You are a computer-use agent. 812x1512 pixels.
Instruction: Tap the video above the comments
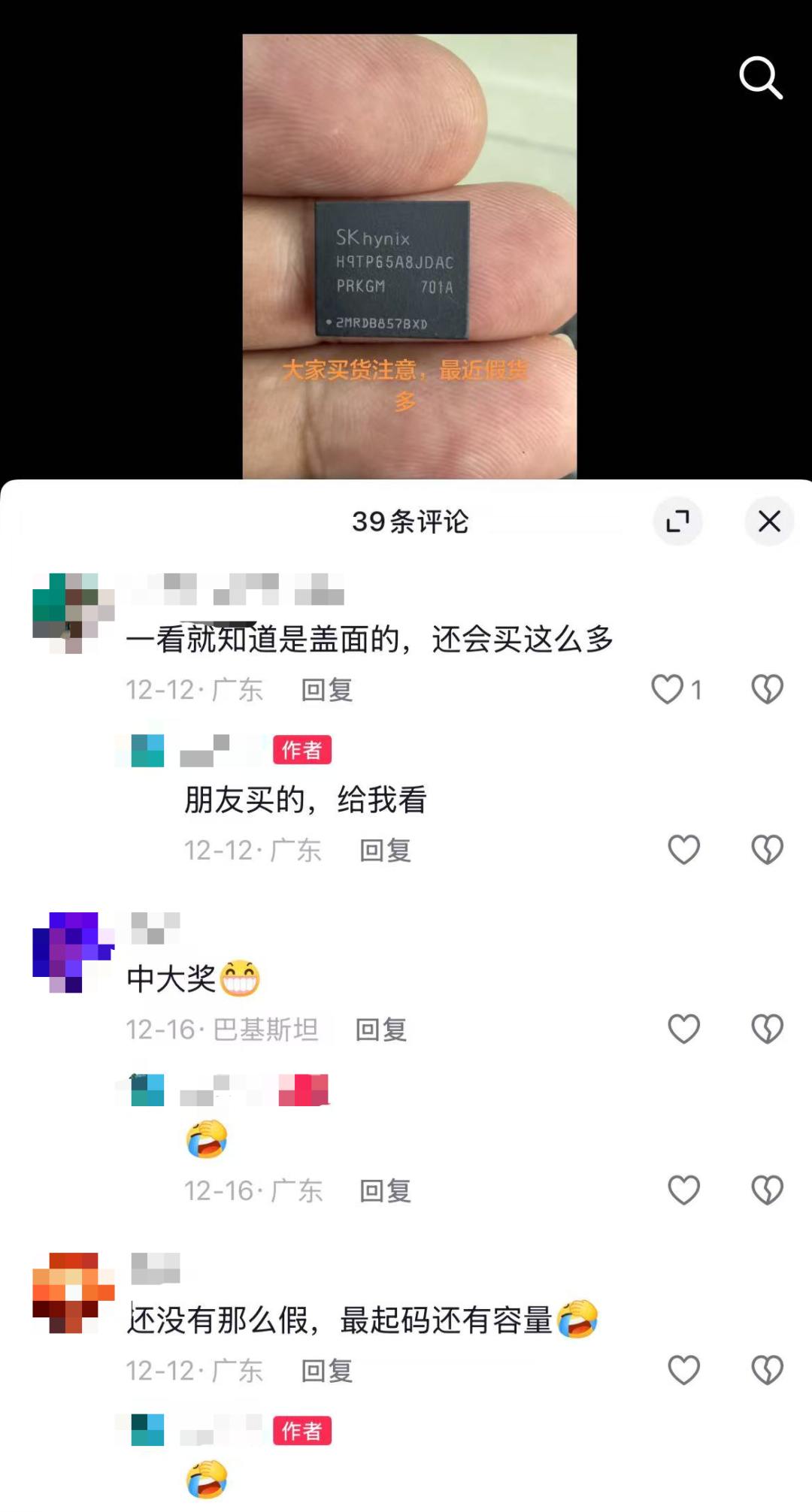(409, 256)
